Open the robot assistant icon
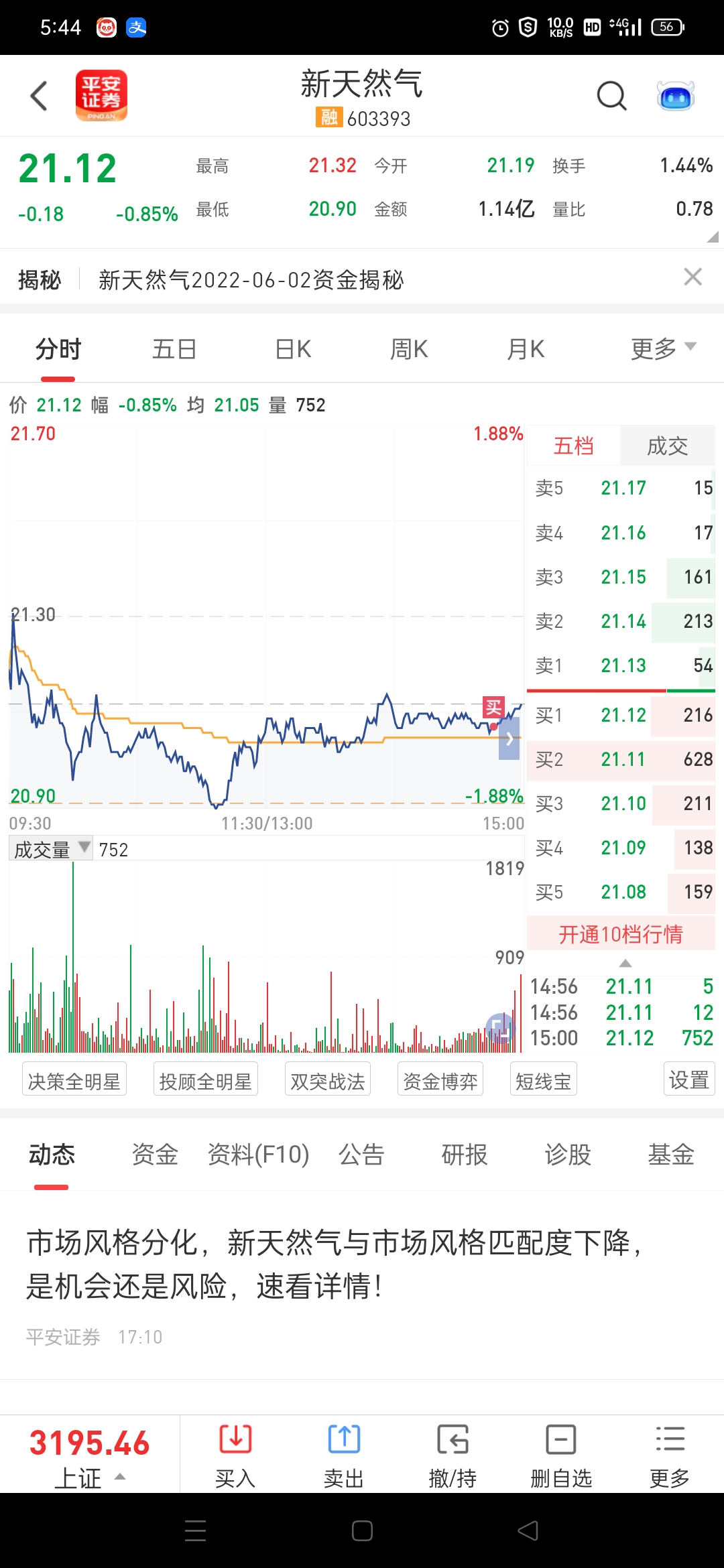This screenshot has height=1568, width=724. 676,96
